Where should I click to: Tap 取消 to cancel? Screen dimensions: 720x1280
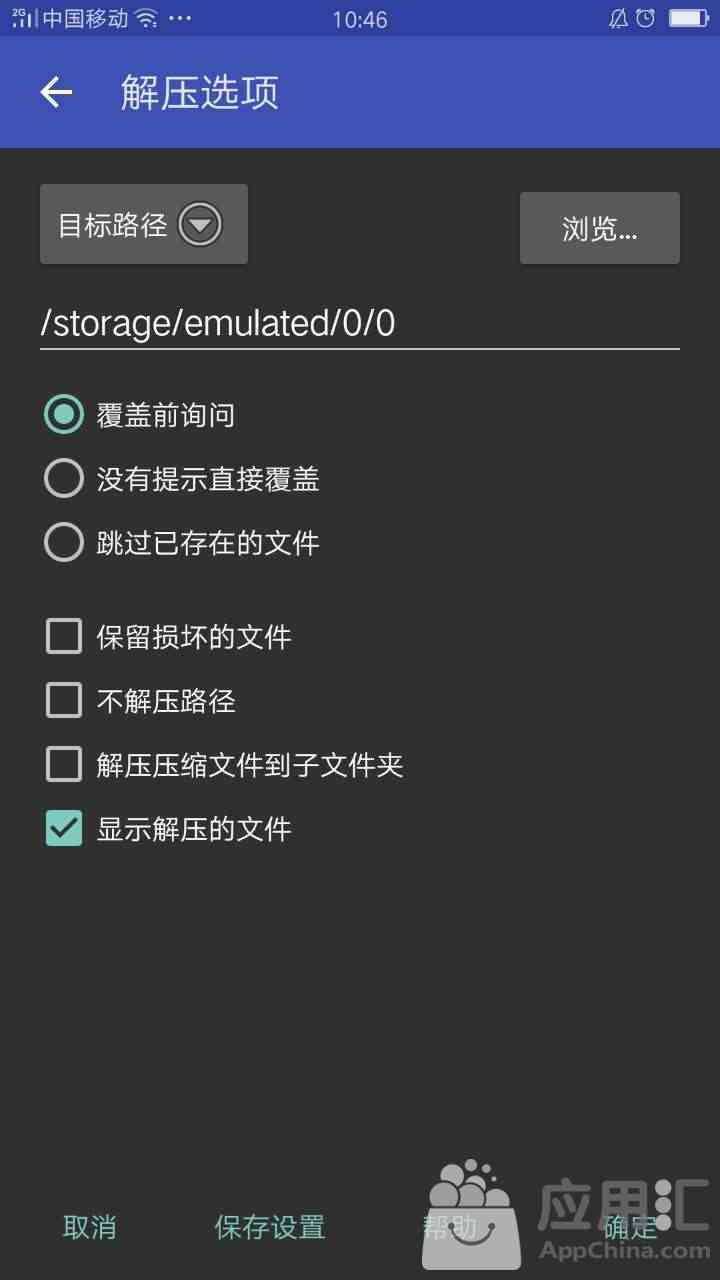90,1227
